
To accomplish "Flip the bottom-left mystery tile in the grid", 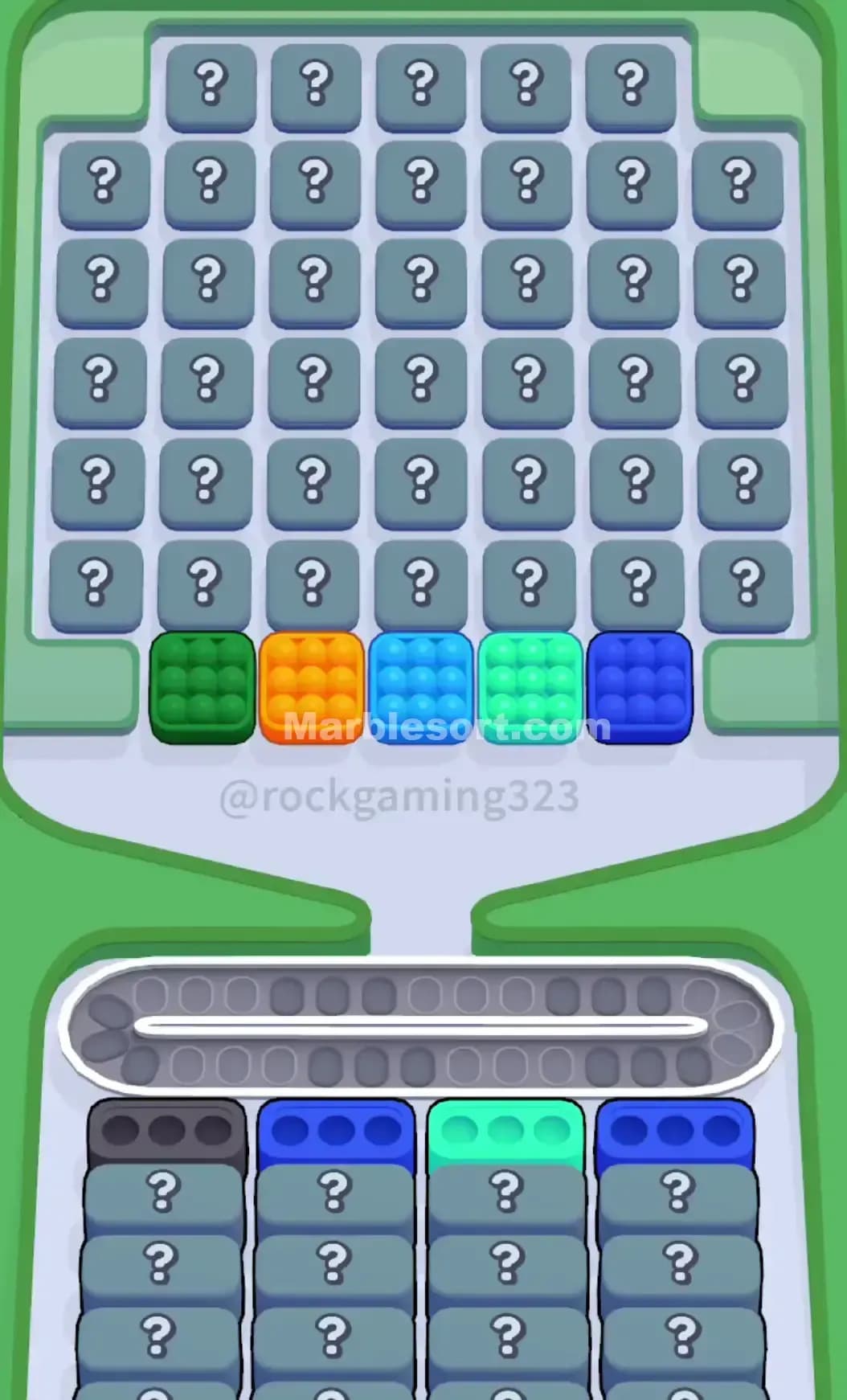I will (x=101, y=579).
